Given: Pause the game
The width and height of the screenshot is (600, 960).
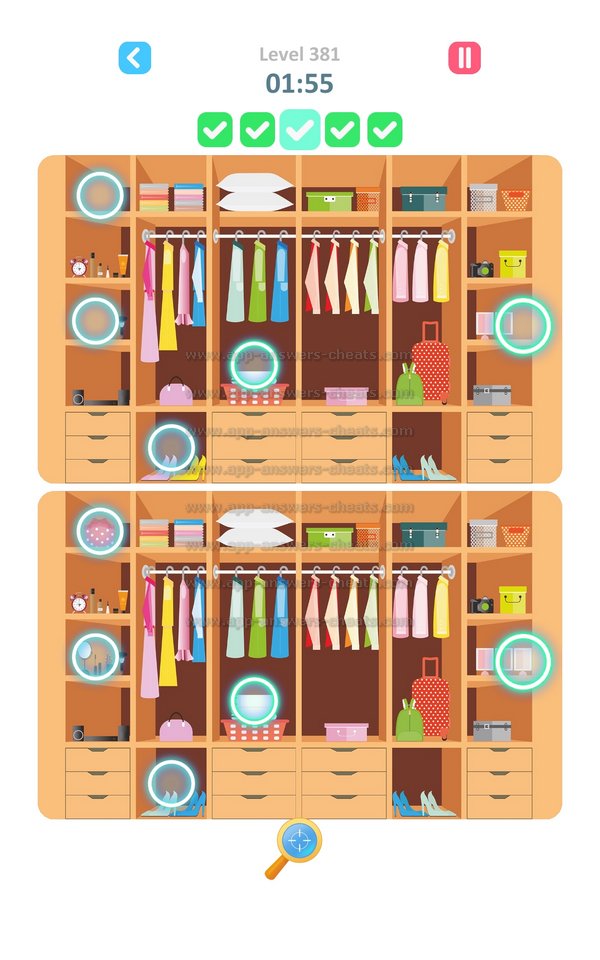Looking at the screenshot, I should click(x=464, y=58).
